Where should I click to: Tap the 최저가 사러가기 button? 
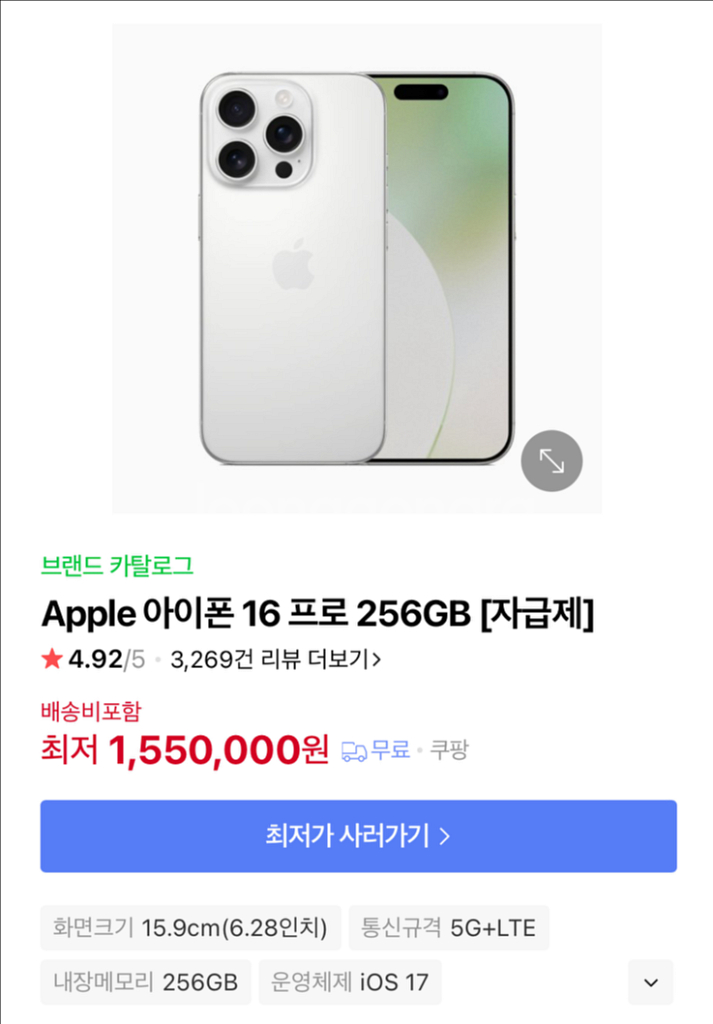pos(358,836)
